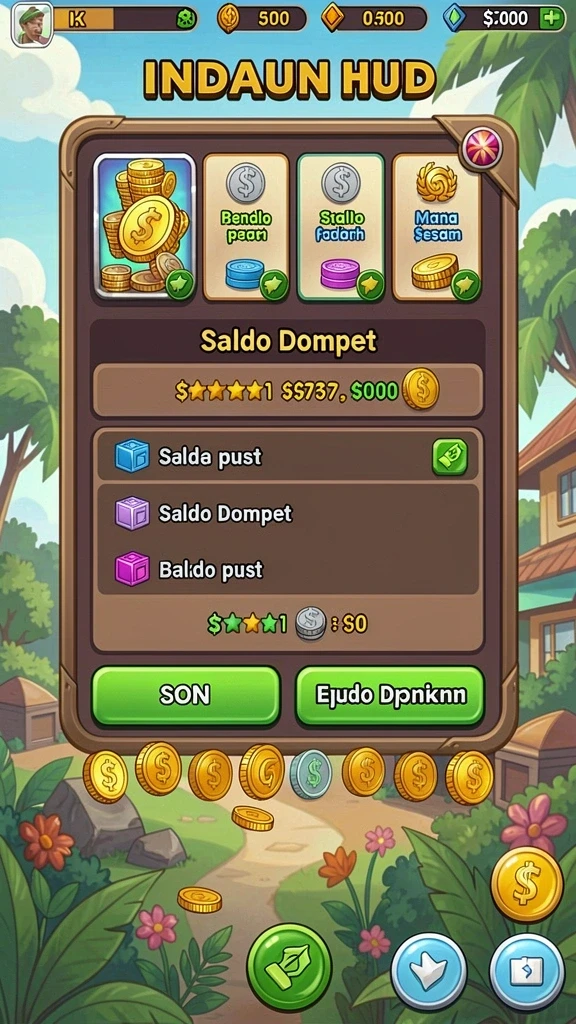This screenshot has width=576, height=1024.
Task: Open the Saldo Dompet row with purple cube
Action: click(x=288, y=513)
